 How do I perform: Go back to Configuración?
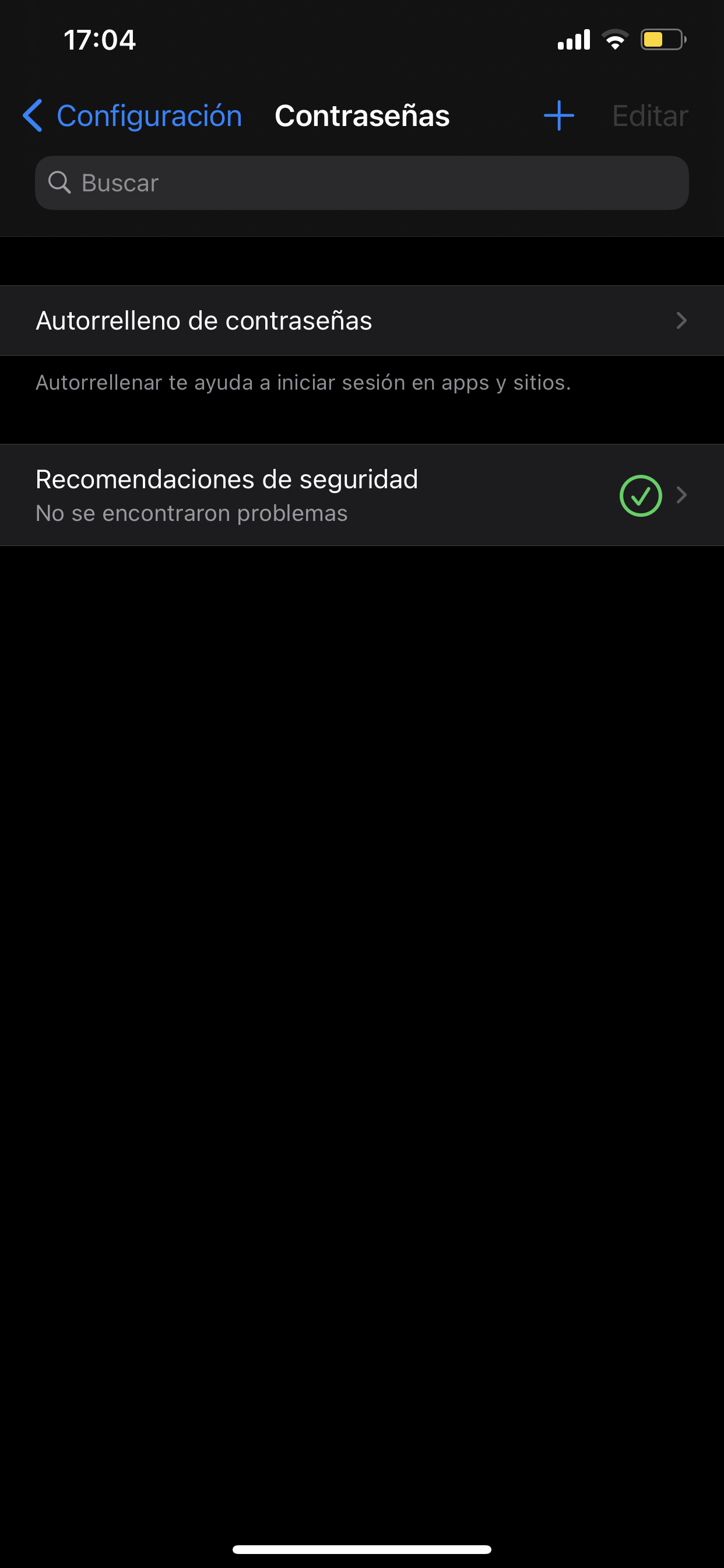133,116
